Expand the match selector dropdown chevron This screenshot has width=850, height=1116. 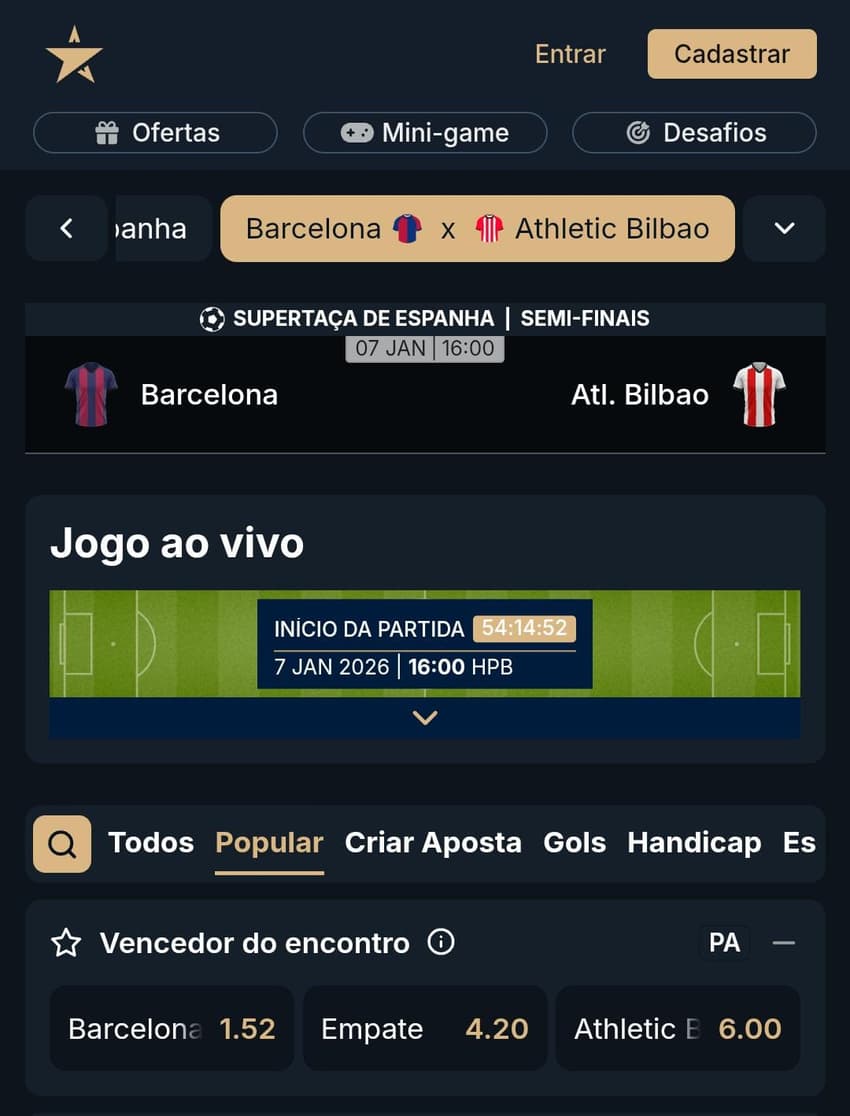tap(784, 228)
